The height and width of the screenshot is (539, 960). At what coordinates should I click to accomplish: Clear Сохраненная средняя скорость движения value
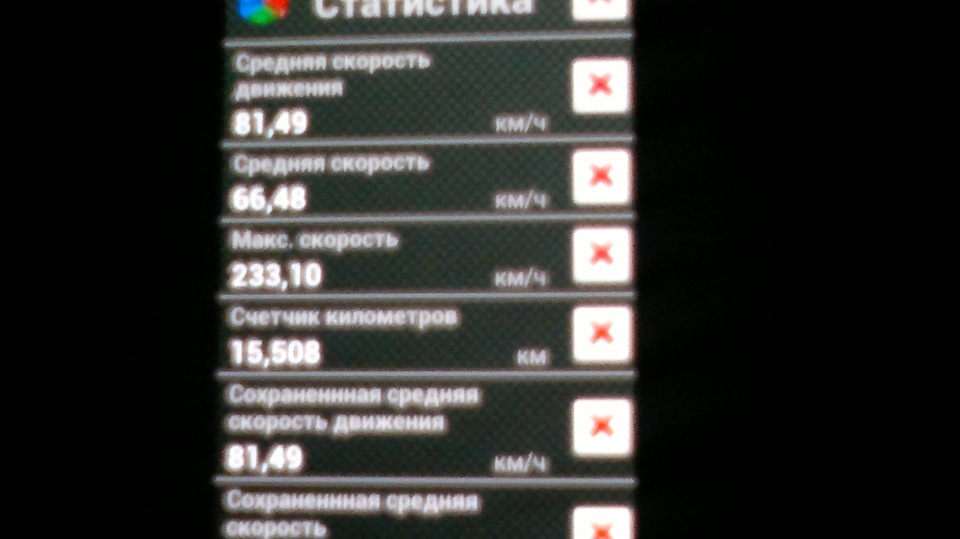(x=600, y=426)
